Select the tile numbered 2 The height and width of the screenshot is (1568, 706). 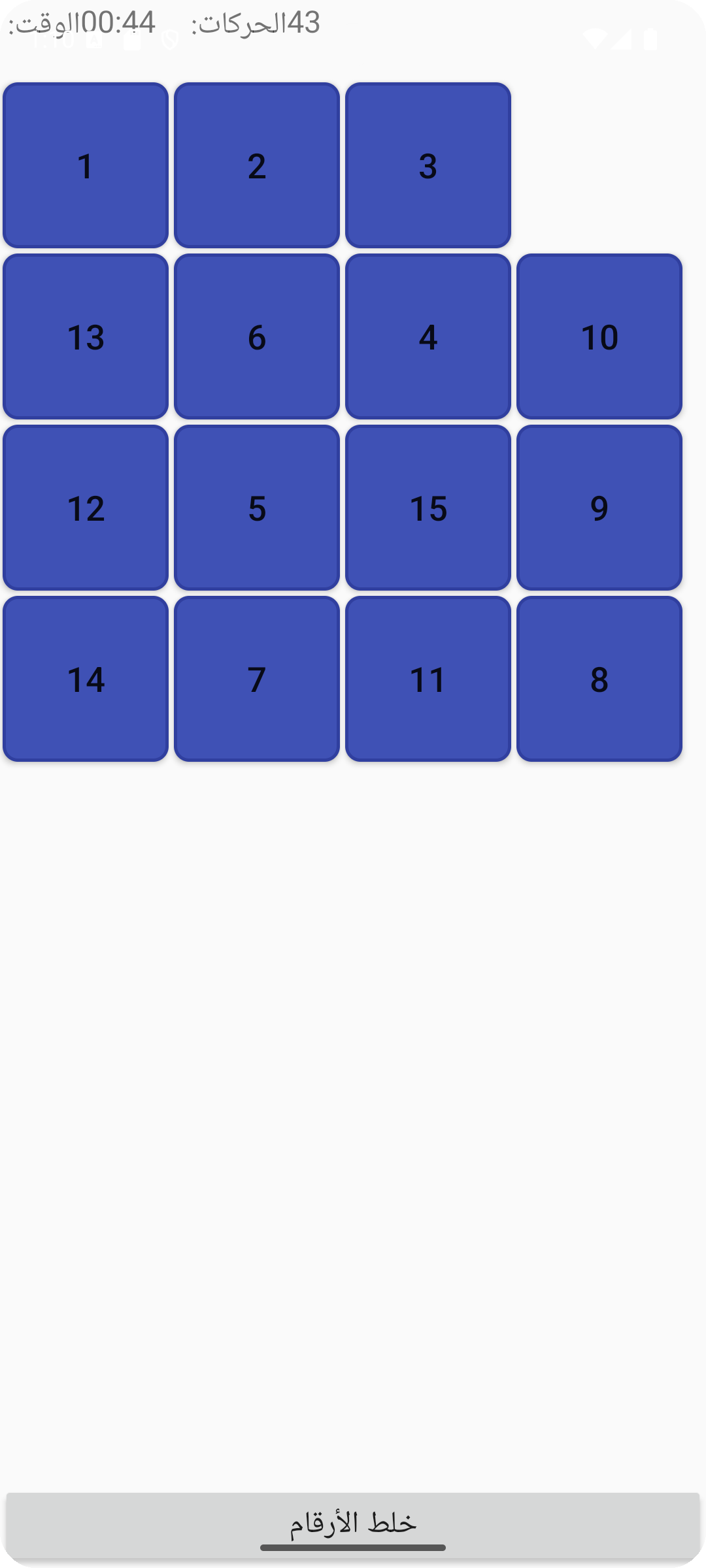[x=257, y=165]
